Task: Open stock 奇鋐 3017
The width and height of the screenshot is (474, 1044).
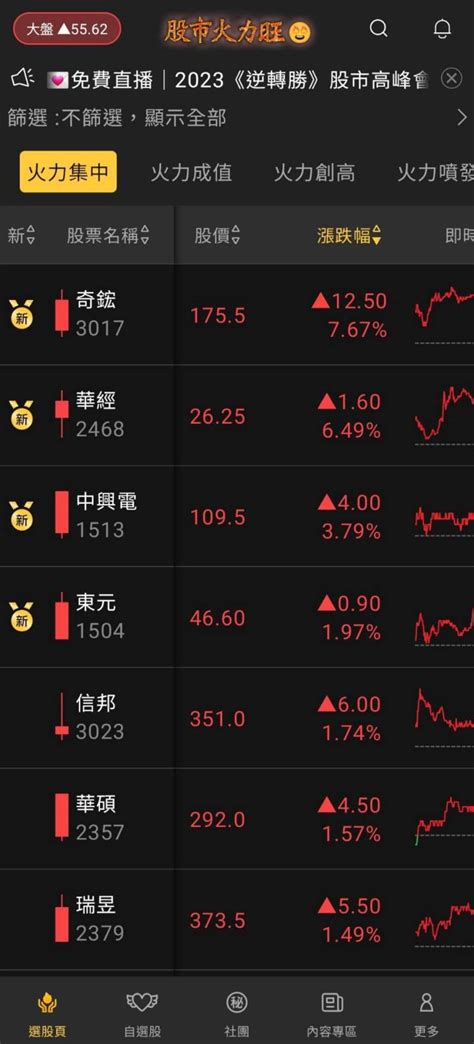Action: pos(237,314)
